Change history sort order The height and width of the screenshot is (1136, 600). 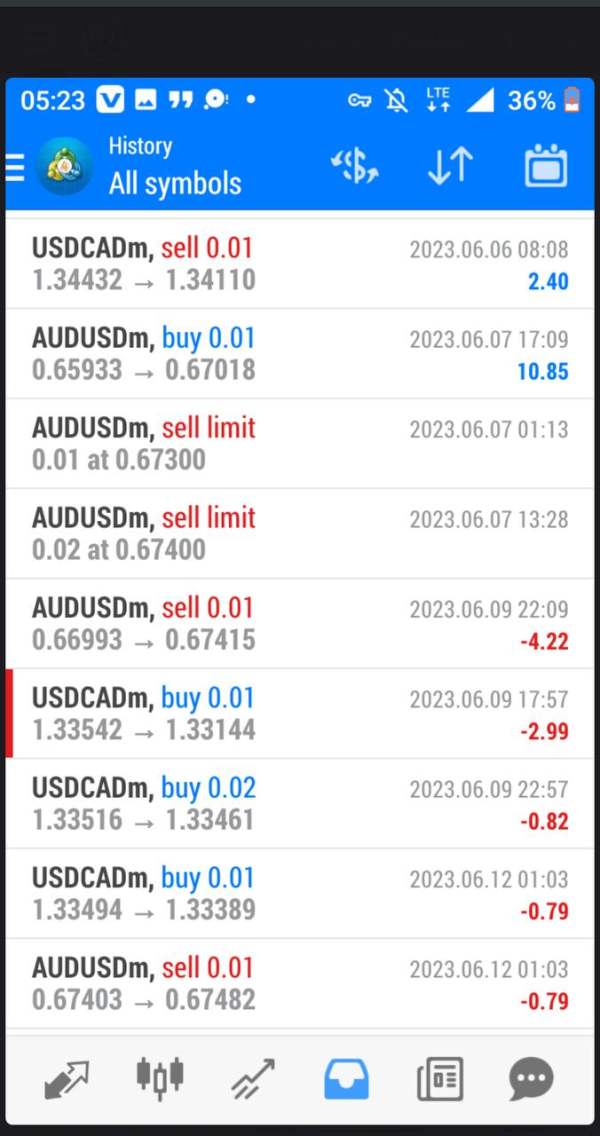(450, 167)
